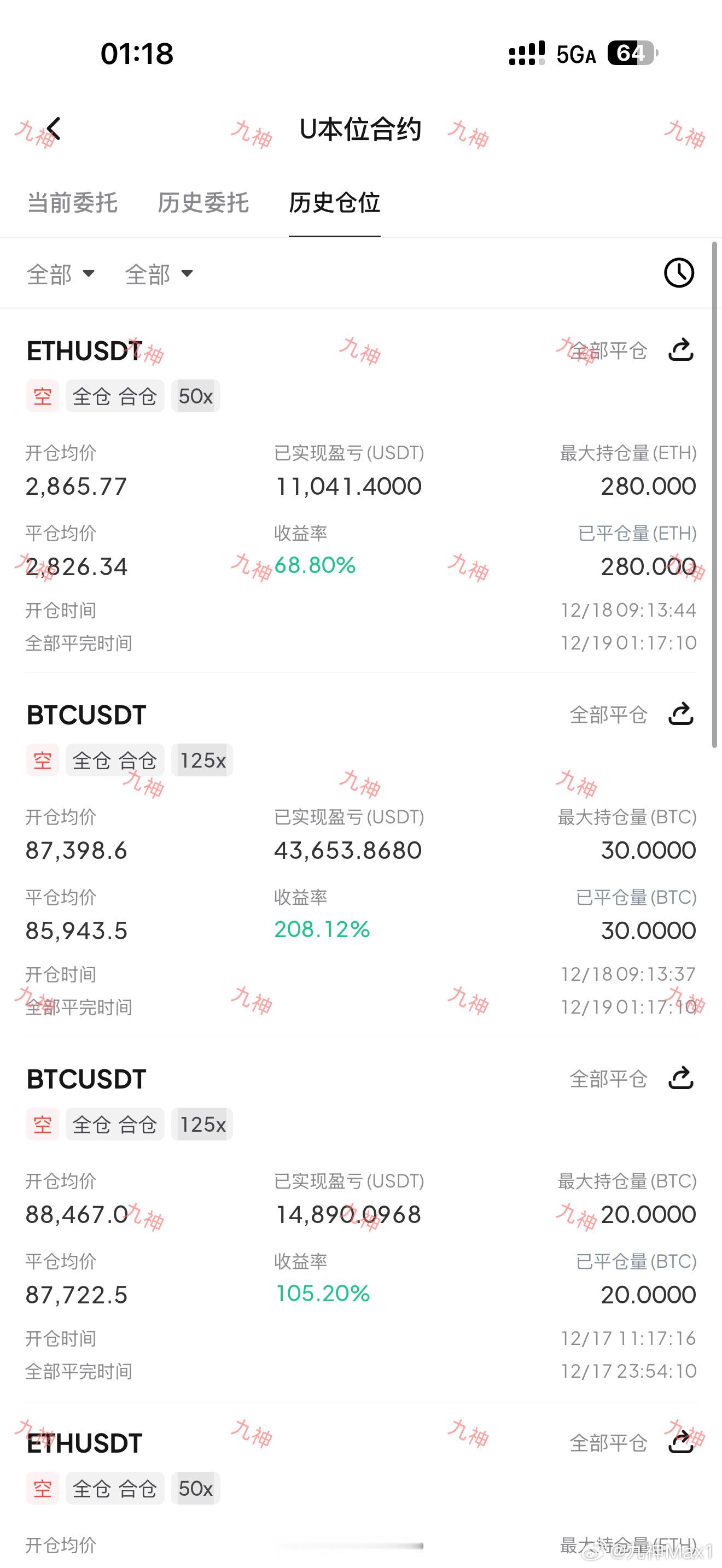Share the BTCUSDT 208.12% position result
Viewport: 722px width, 1568px height.
coord(681,714)
